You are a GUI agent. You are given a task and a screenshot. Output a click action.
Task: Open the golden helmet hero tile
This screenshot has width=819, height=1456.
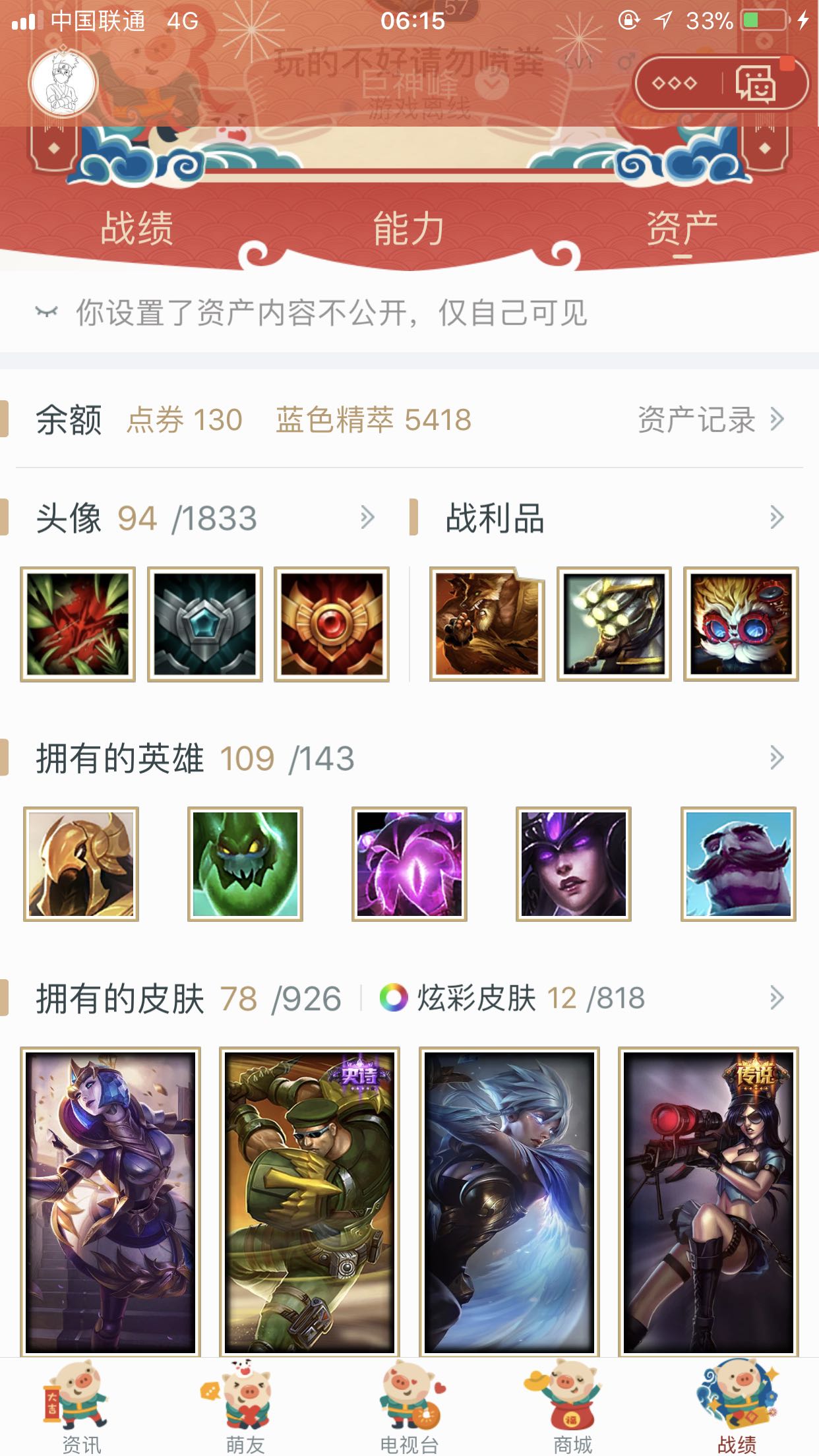[81, 864]
